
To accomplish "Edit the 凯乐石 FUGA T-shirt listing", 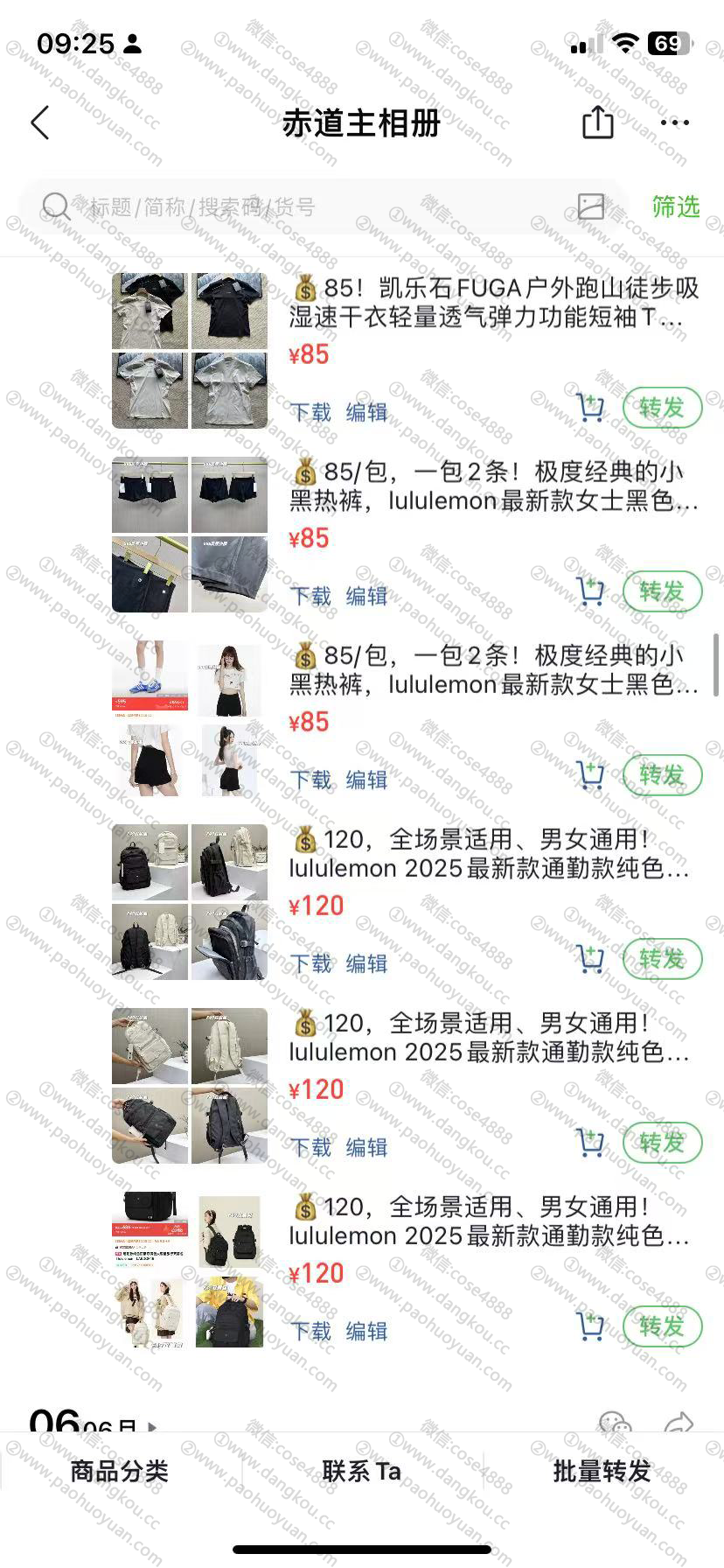I will (366, 412).
